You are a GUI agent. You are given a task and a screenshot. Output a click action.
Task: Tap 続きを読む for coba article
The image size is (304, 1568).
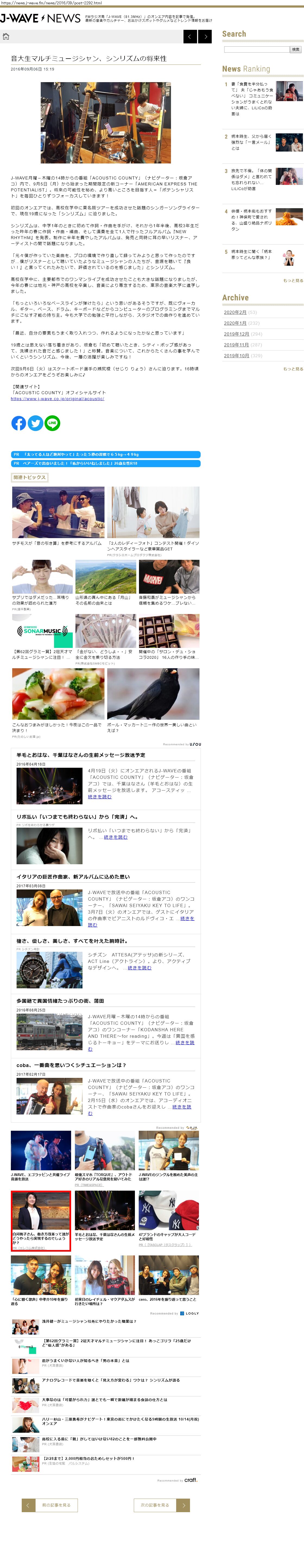tap(183, 1107)
